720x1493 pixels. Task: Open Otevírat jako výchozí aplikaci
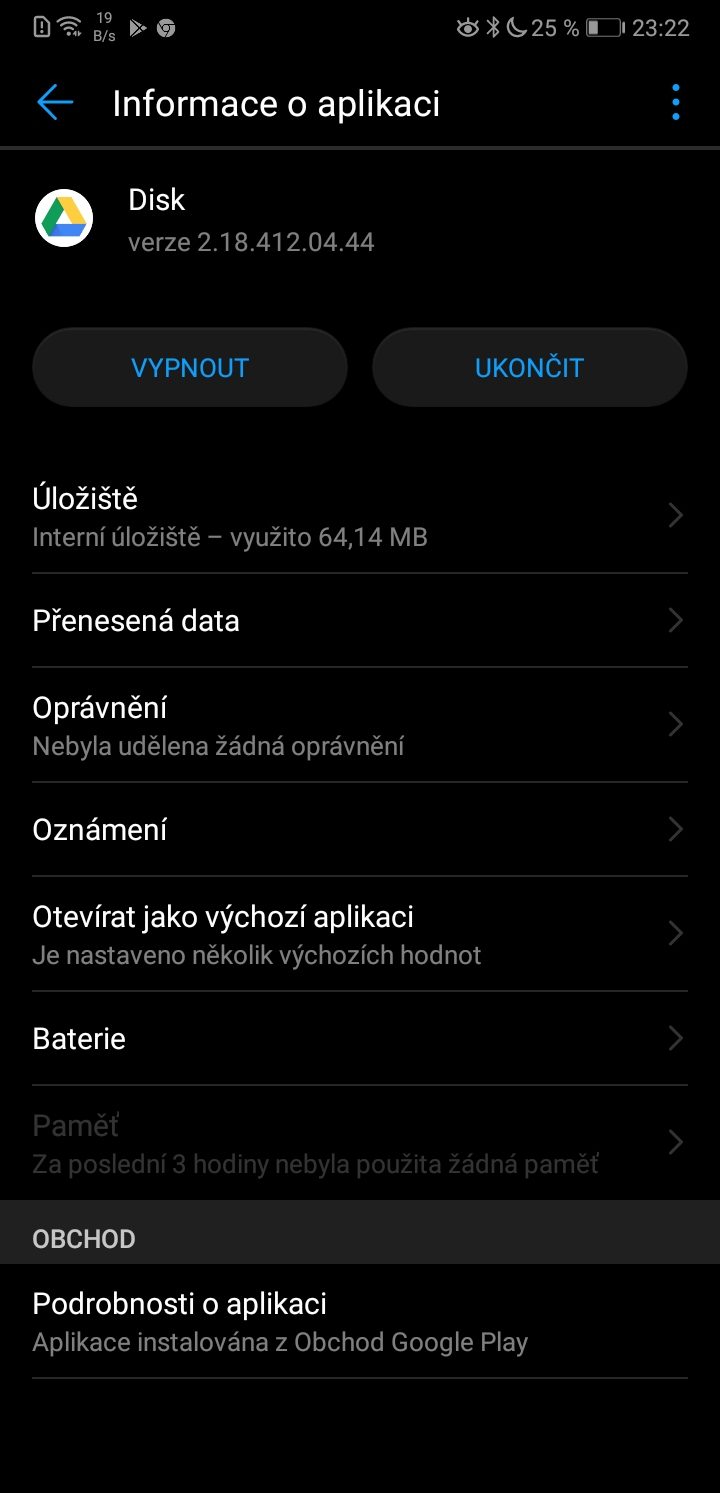point(360,934)
